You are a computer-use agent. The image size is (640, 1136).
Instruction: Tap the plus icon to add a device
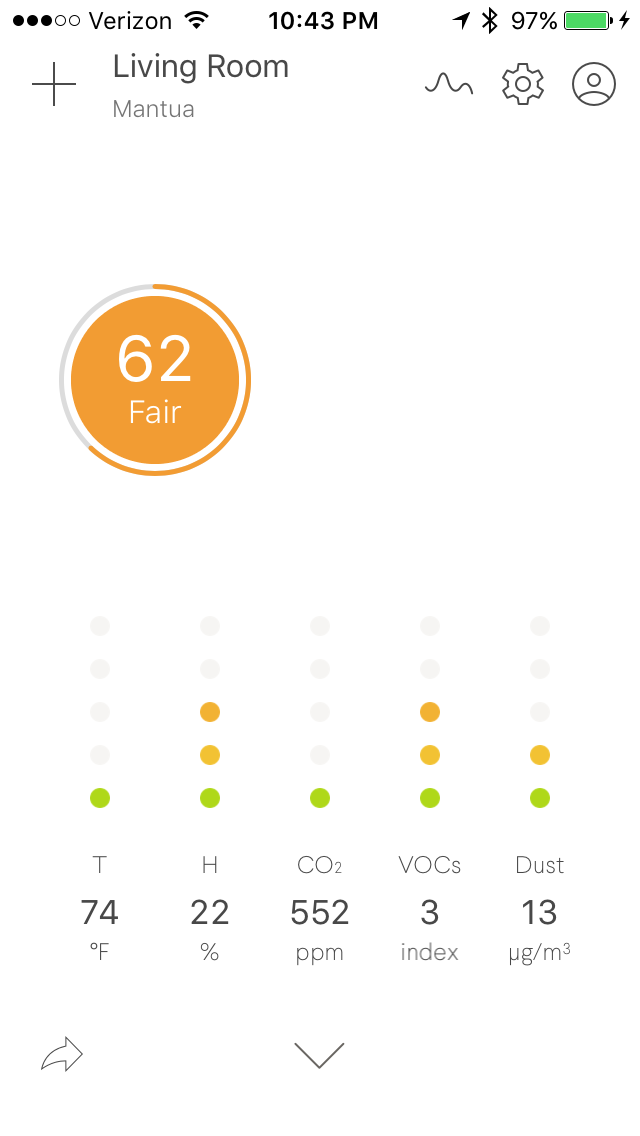(x=54, y=86)
